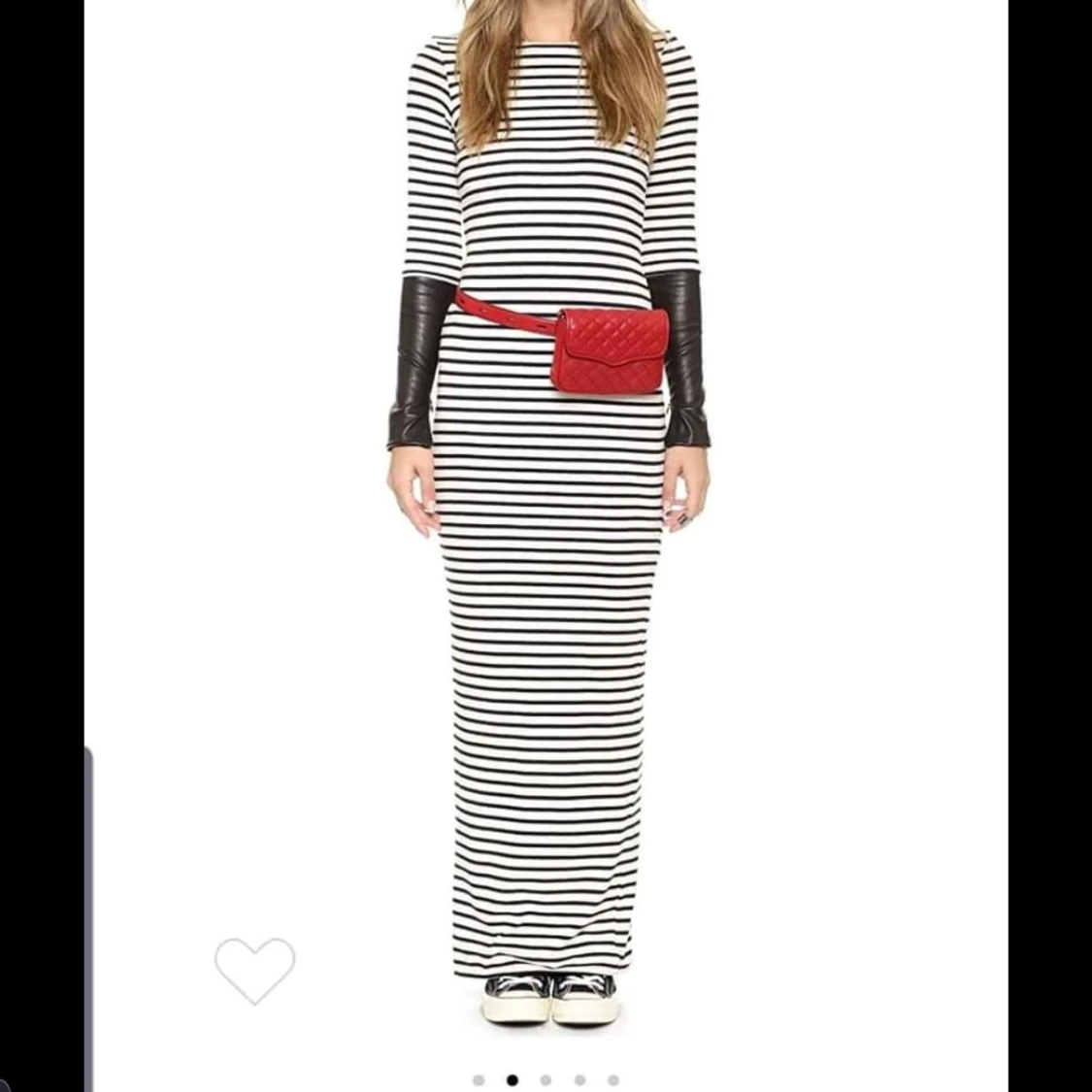Viewport: 1092px width, 1092px height.
Task: Go to the fourth photo indicator dot
Action: 579,1080
